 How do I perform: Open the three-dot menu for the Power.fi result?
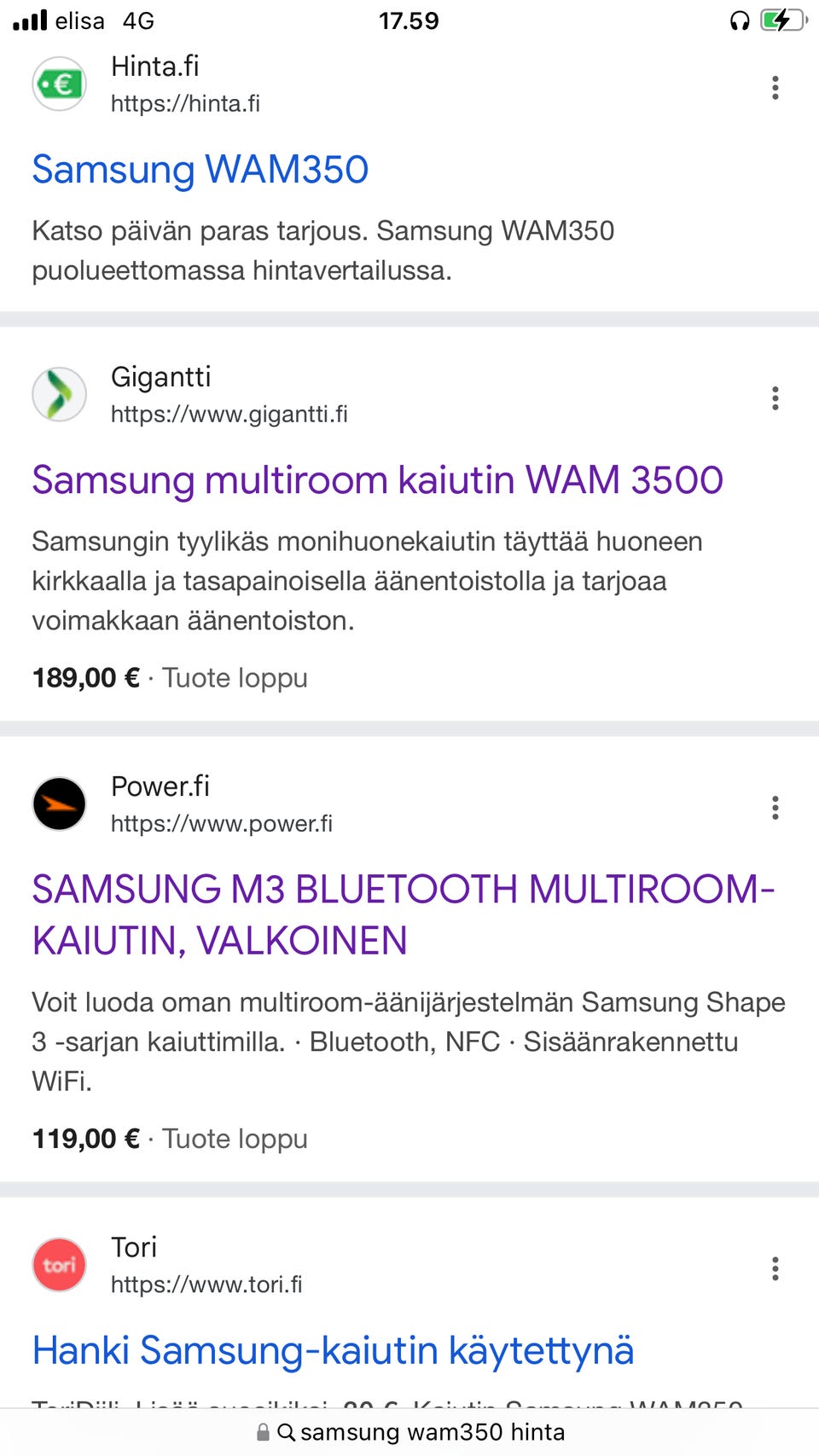pyautogui.click(x=775, y=807)
